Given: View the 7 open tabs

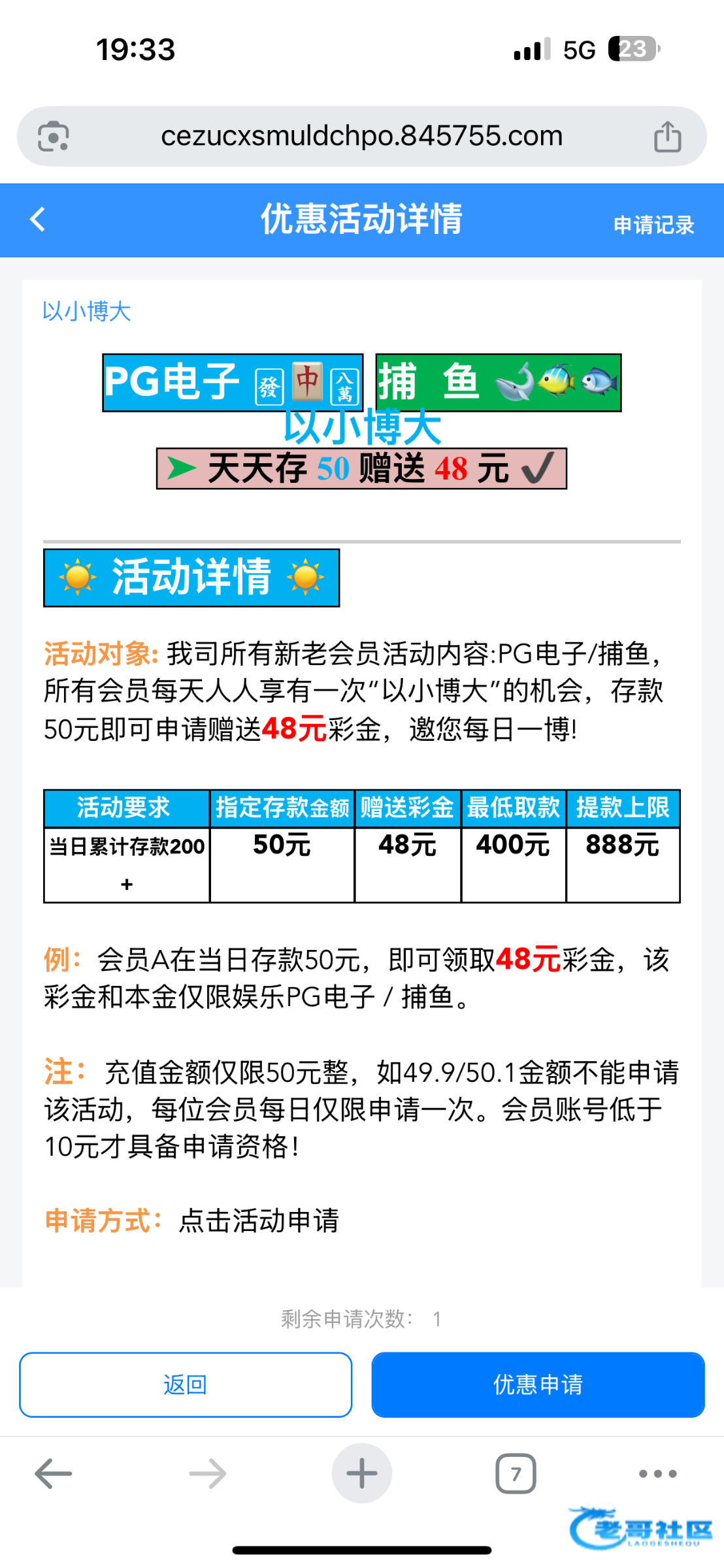Looking at the screenshot, I should pyautogui.click(x=516, y=1474).
